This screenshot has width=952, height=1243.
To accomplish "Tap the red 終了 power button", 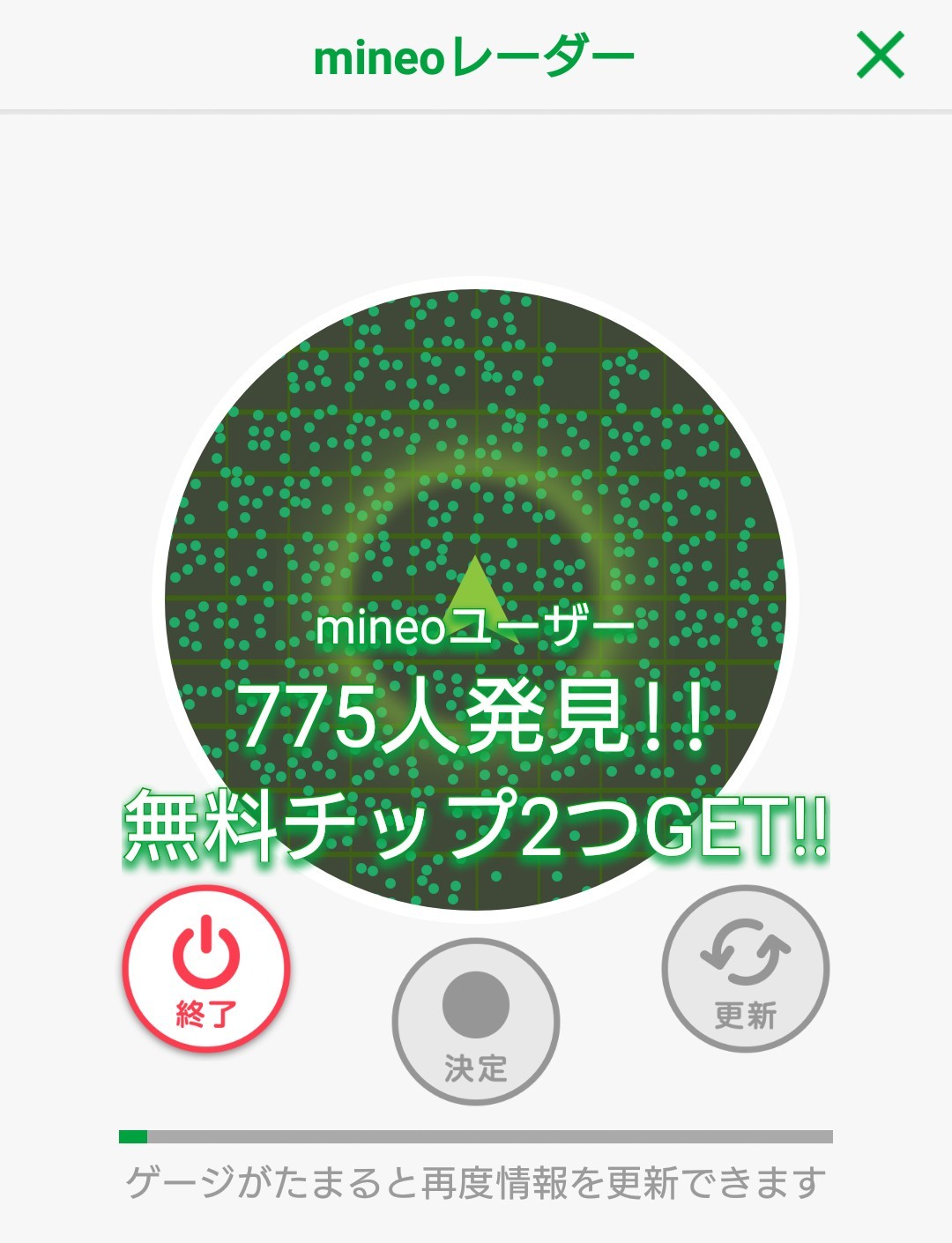I will pyautogui.click(x=206, y=967).
